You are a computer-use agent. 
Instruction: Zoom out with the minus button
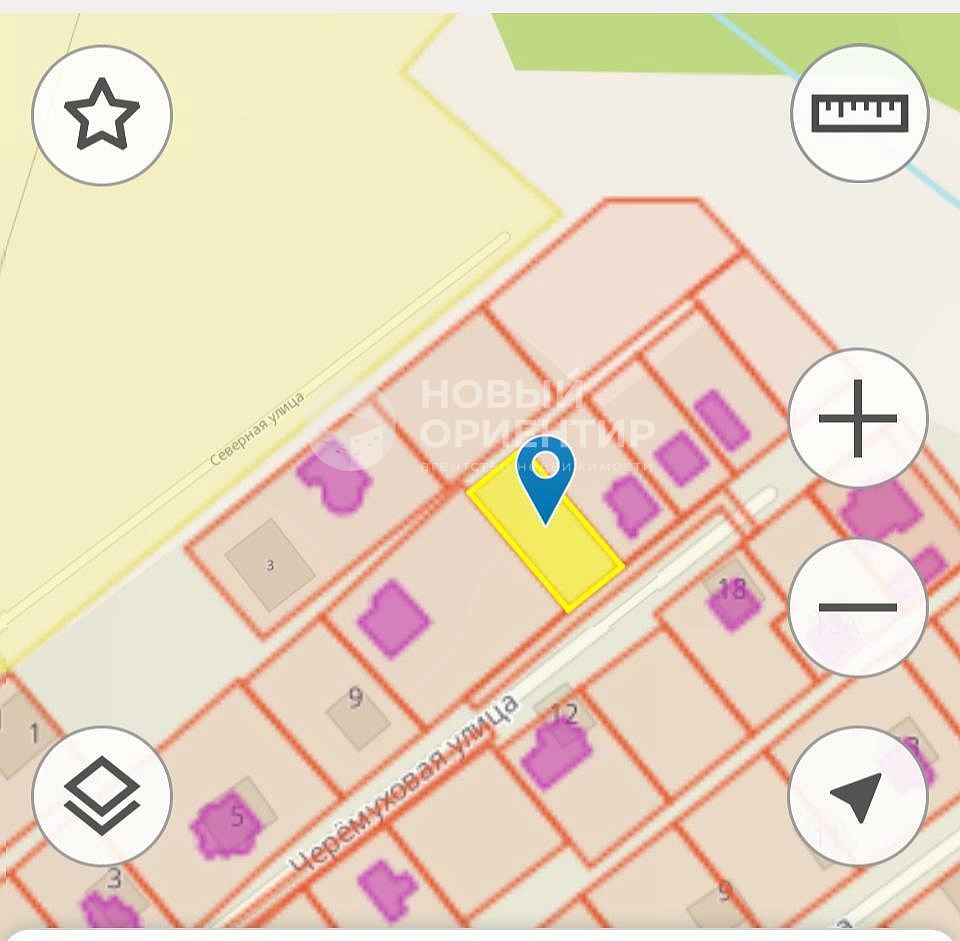[858, 607]
